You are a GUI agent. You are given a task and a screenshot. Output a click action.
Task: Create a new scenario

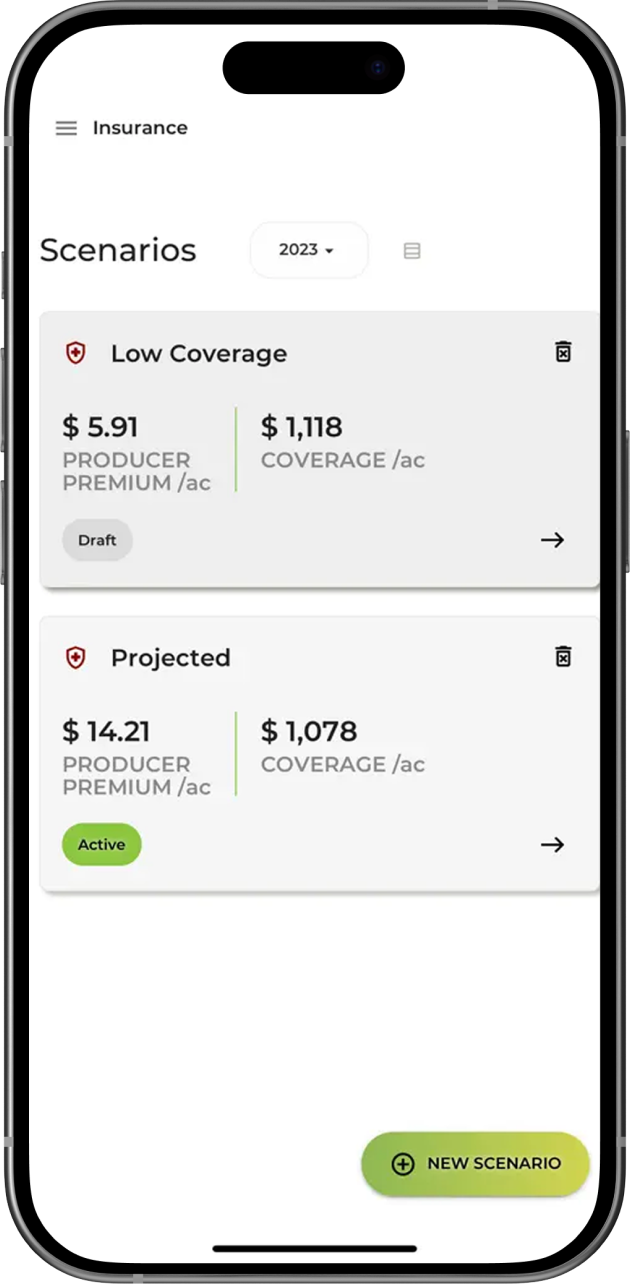476,1164
